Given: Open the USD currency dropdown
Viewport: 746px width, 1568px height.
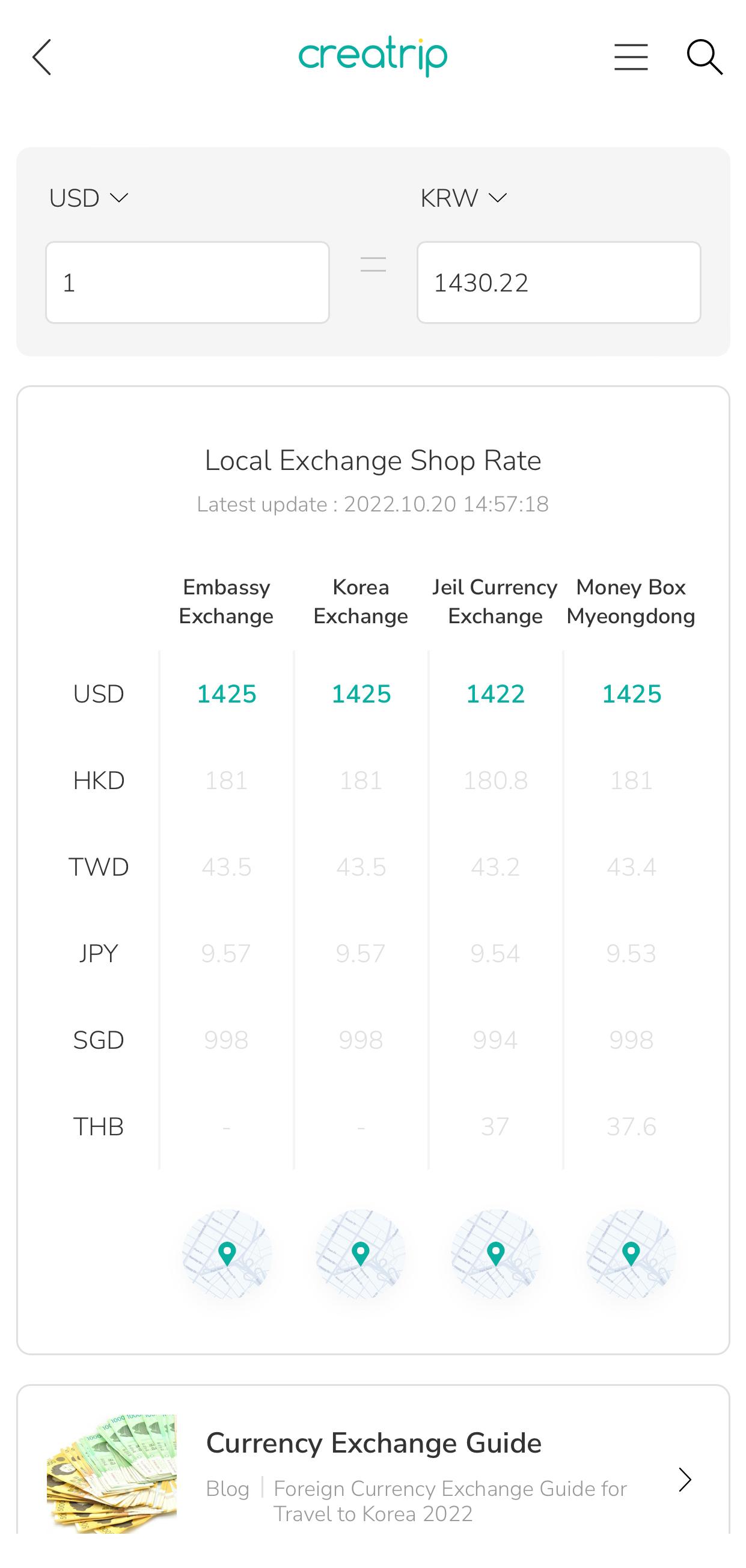Looking at the screenshot, I should tap(89, 197).
